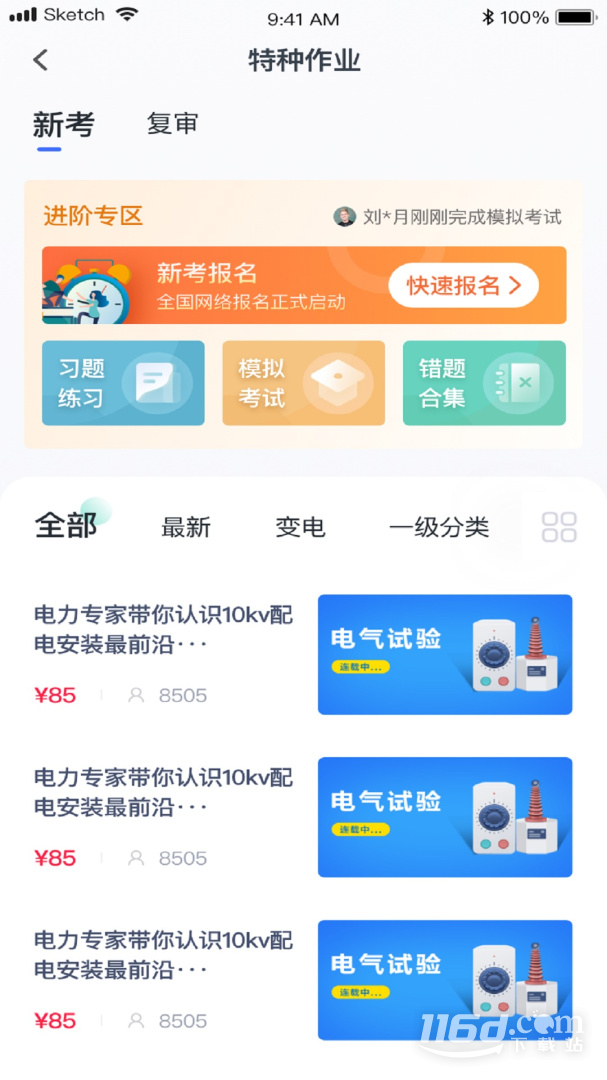The height and width of the screenshot is (1080, 607).
Task: Open 模拟考试 mock exam
Action: pos(303,383)
